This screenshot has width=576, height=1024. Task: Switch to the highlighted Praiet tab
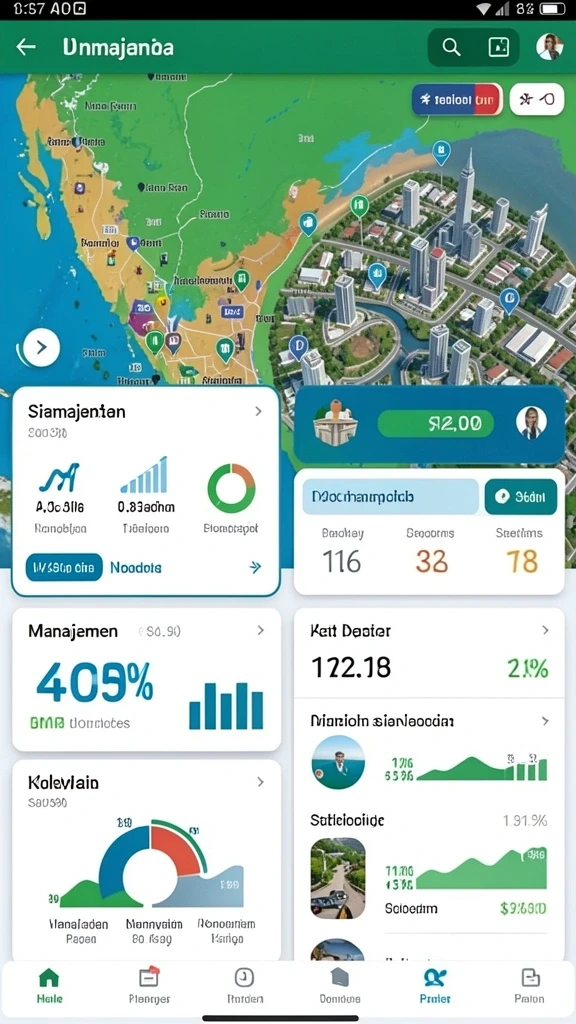pos(435,985)
